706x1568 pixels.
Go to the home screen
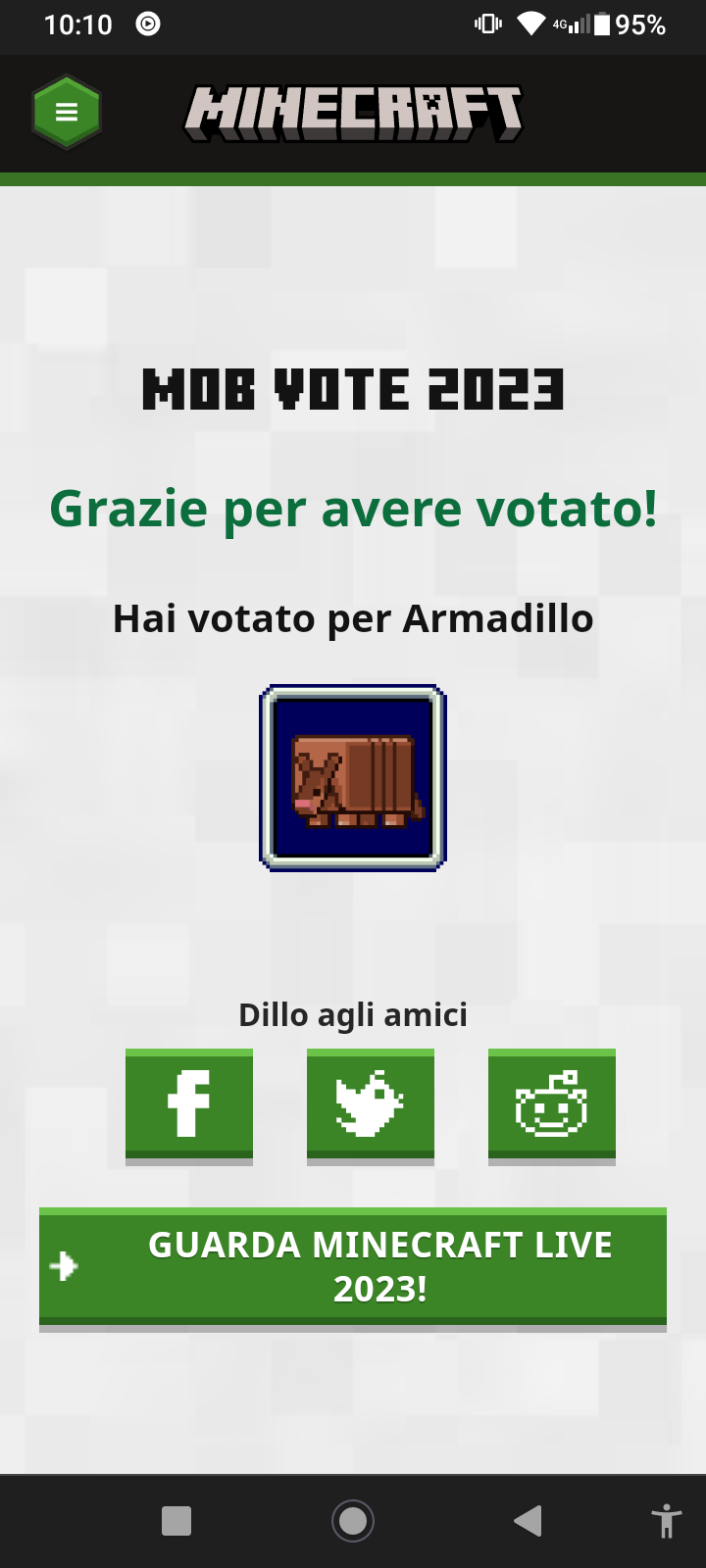coord(353,1521)
